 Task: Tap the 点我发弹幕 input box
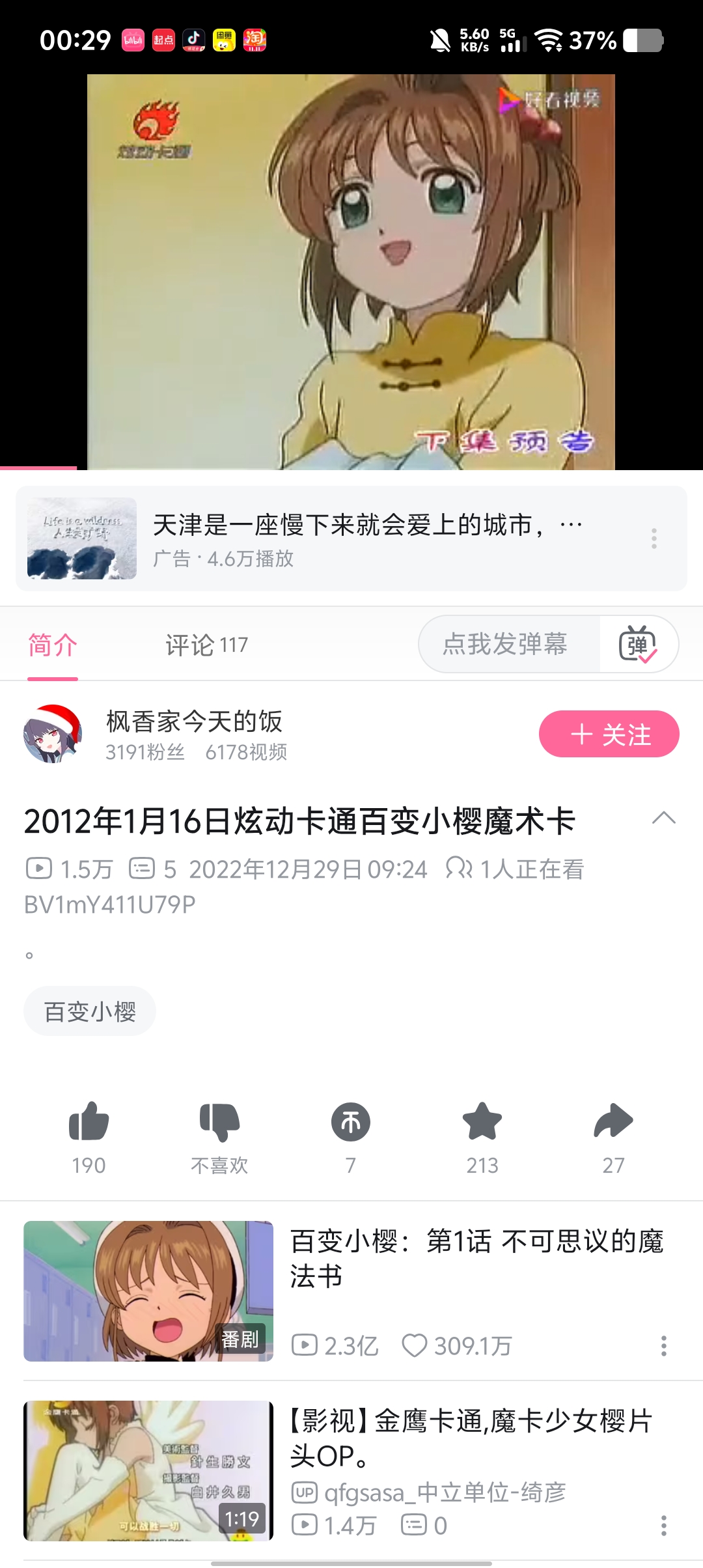[506, 644]
